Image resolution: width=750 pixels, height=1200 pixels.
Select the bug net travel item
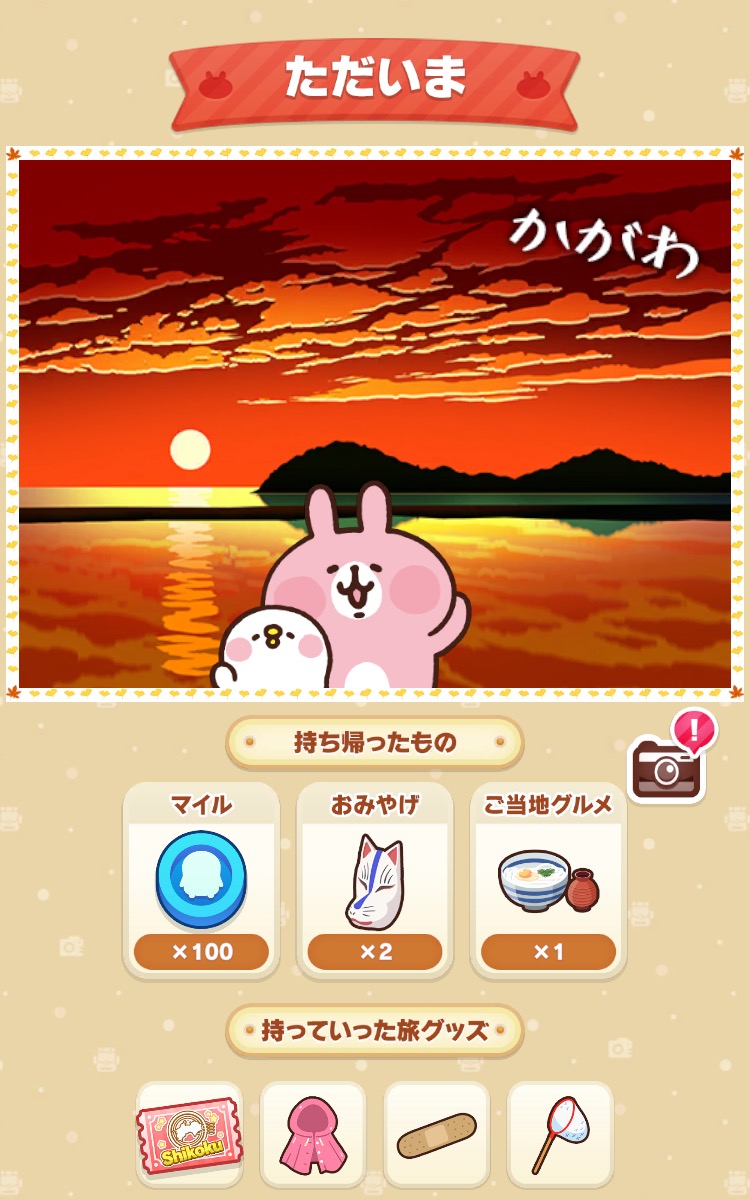click(x=560, y=1134)
